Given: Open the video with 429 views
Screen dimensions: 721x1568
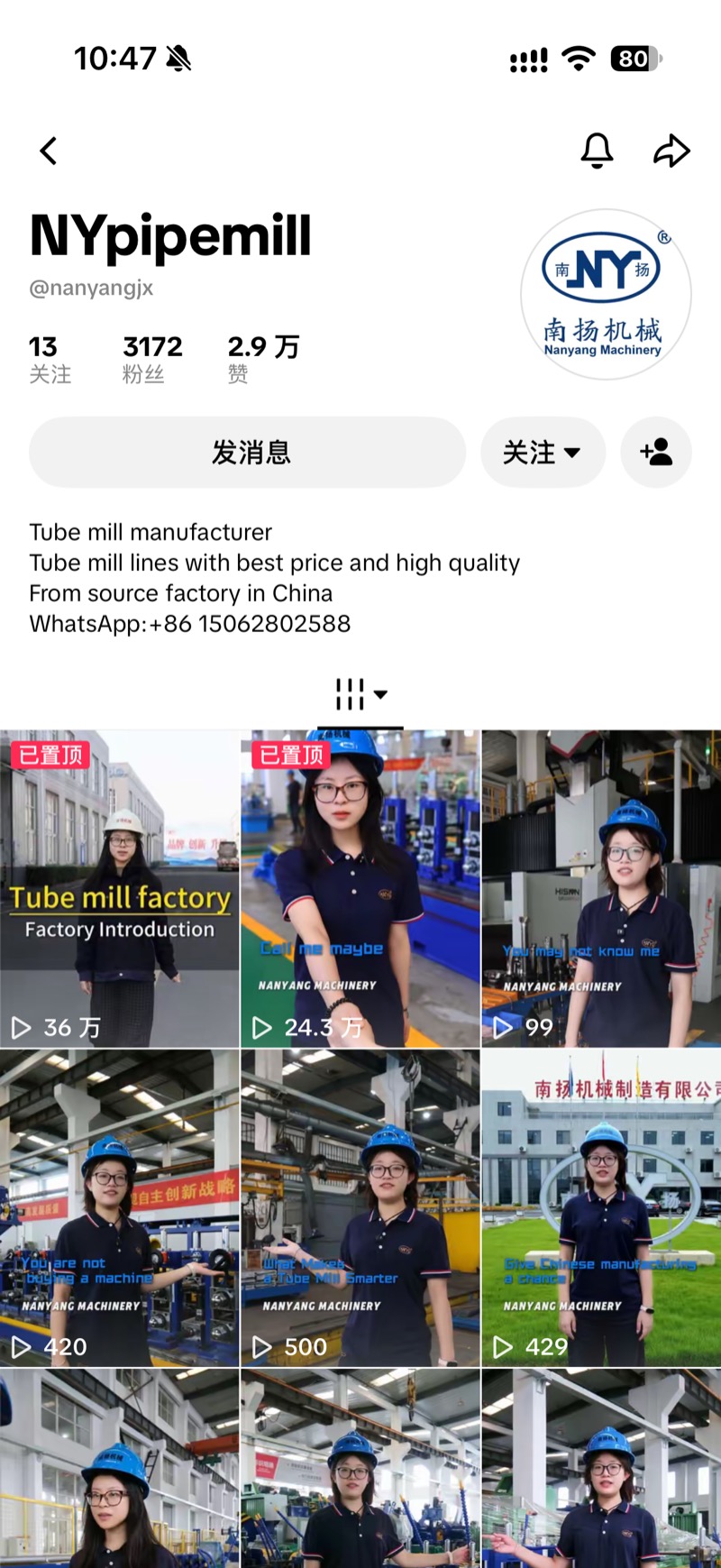Looking at the screenshot, I should [601, 1208].
